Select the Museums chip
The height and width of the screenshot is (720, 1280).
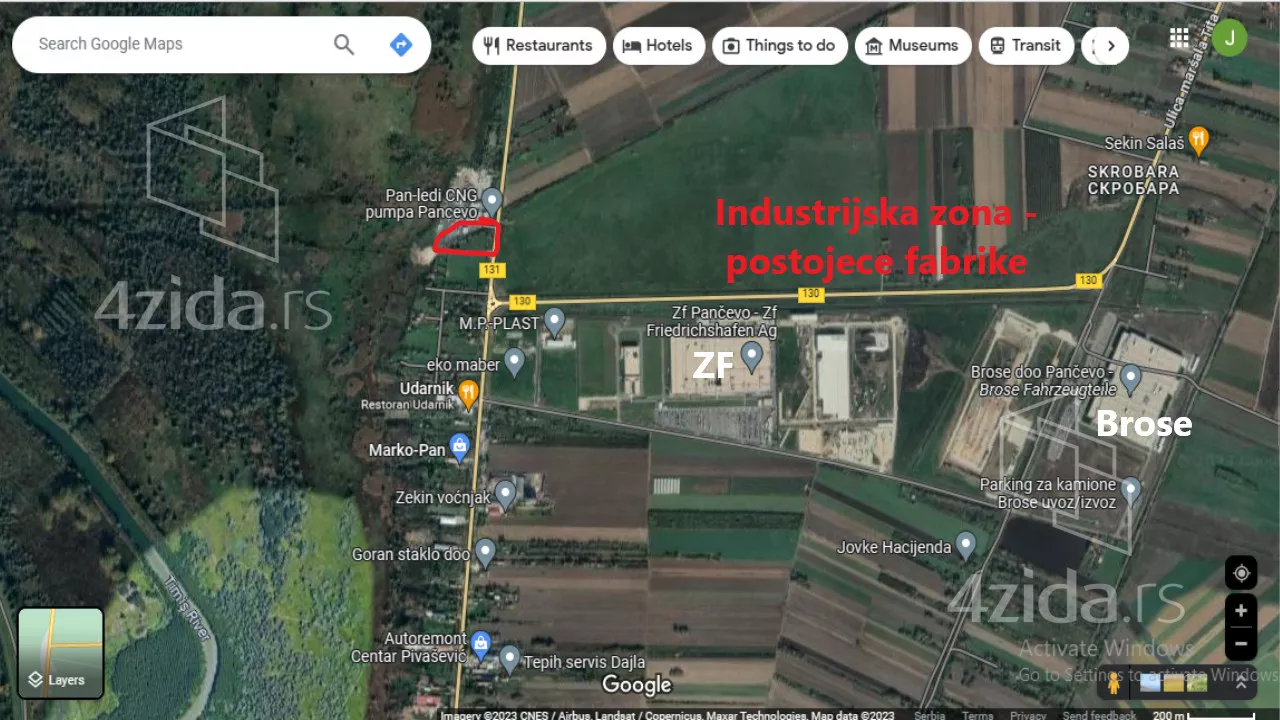pyautogui.click(x=911, y=45)
